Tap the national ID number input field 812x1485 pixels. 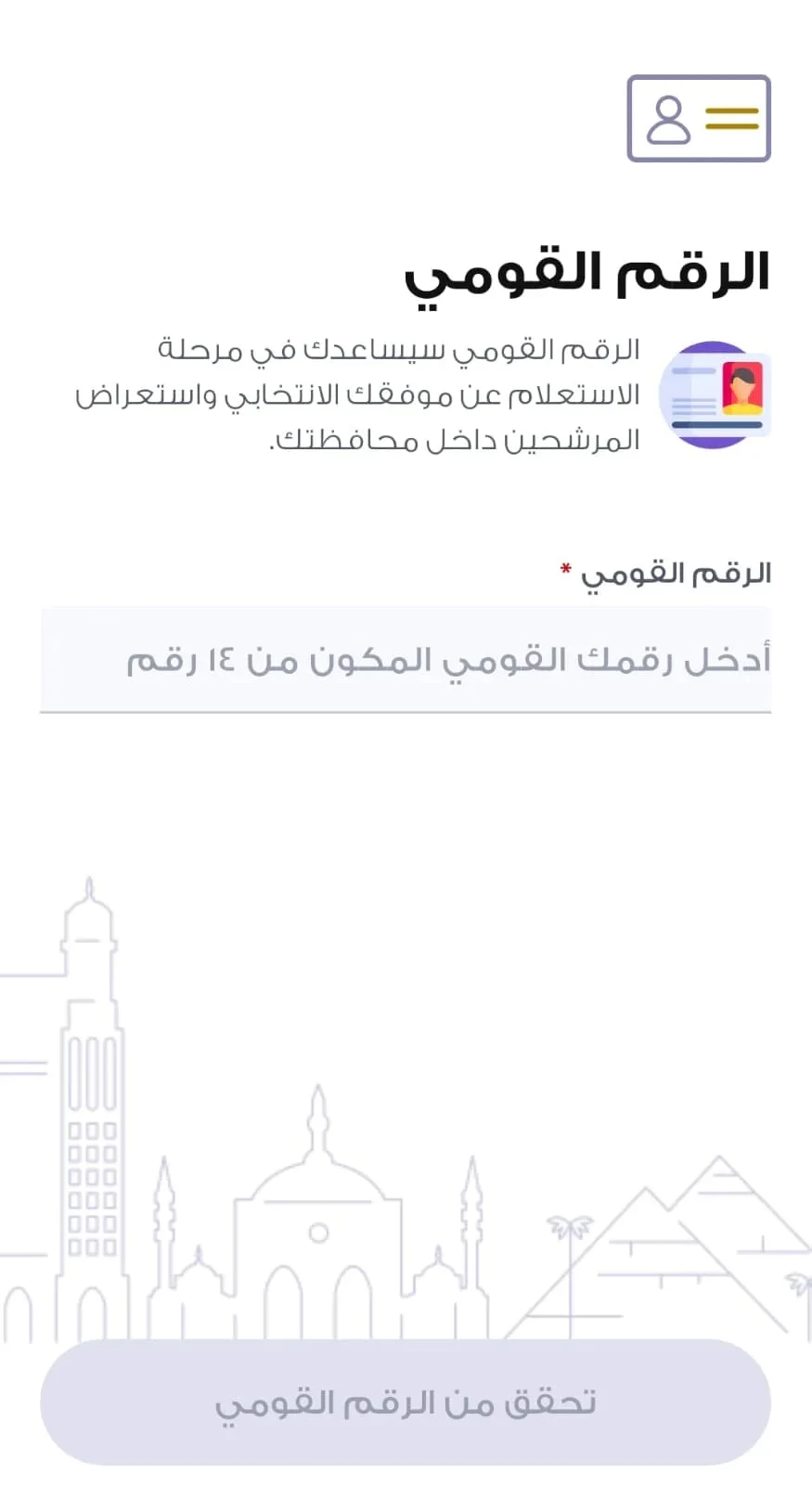coord(406,660)
